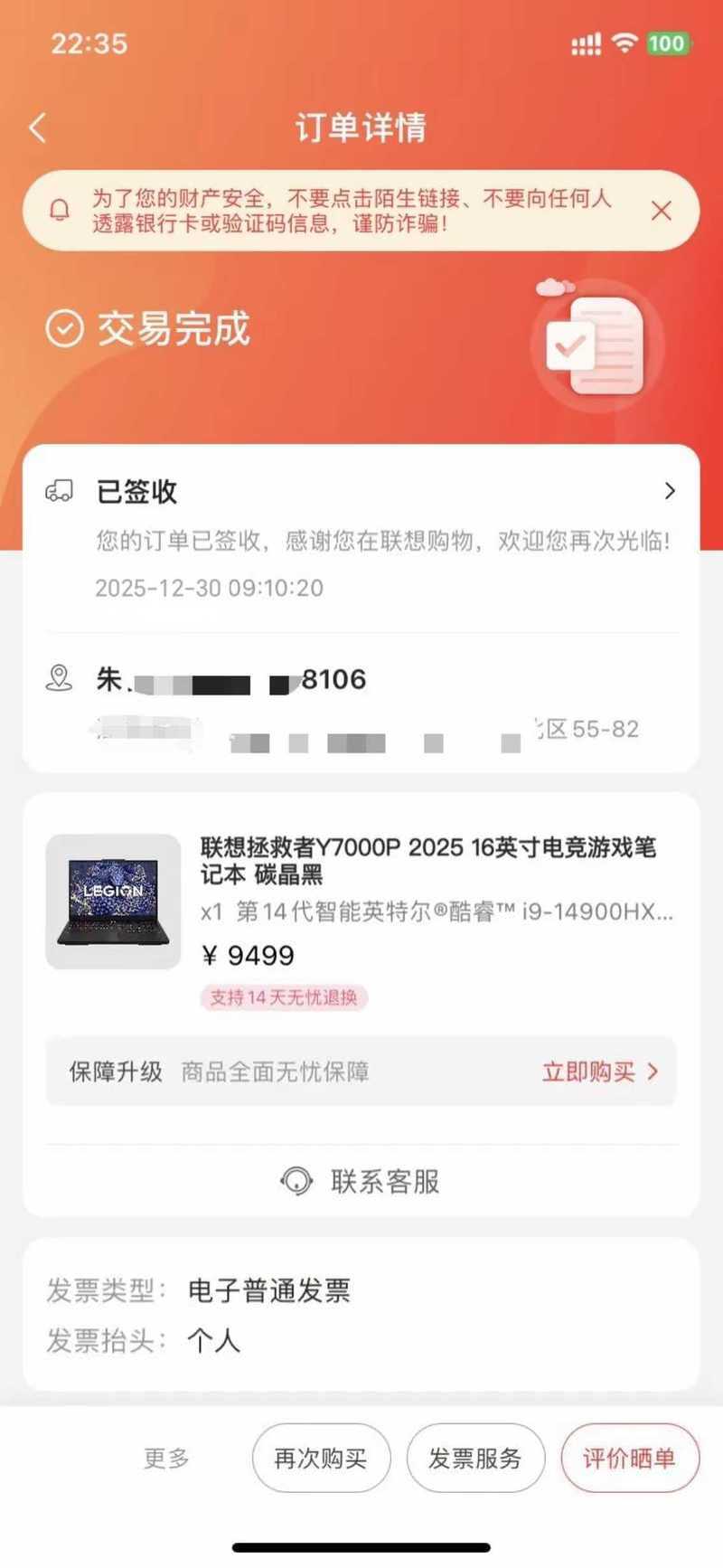Screen dimensions: 723x1568
Task: Tap 评价晒单 to write a review
Action: pyautogui.click(x=629, y=1458)
